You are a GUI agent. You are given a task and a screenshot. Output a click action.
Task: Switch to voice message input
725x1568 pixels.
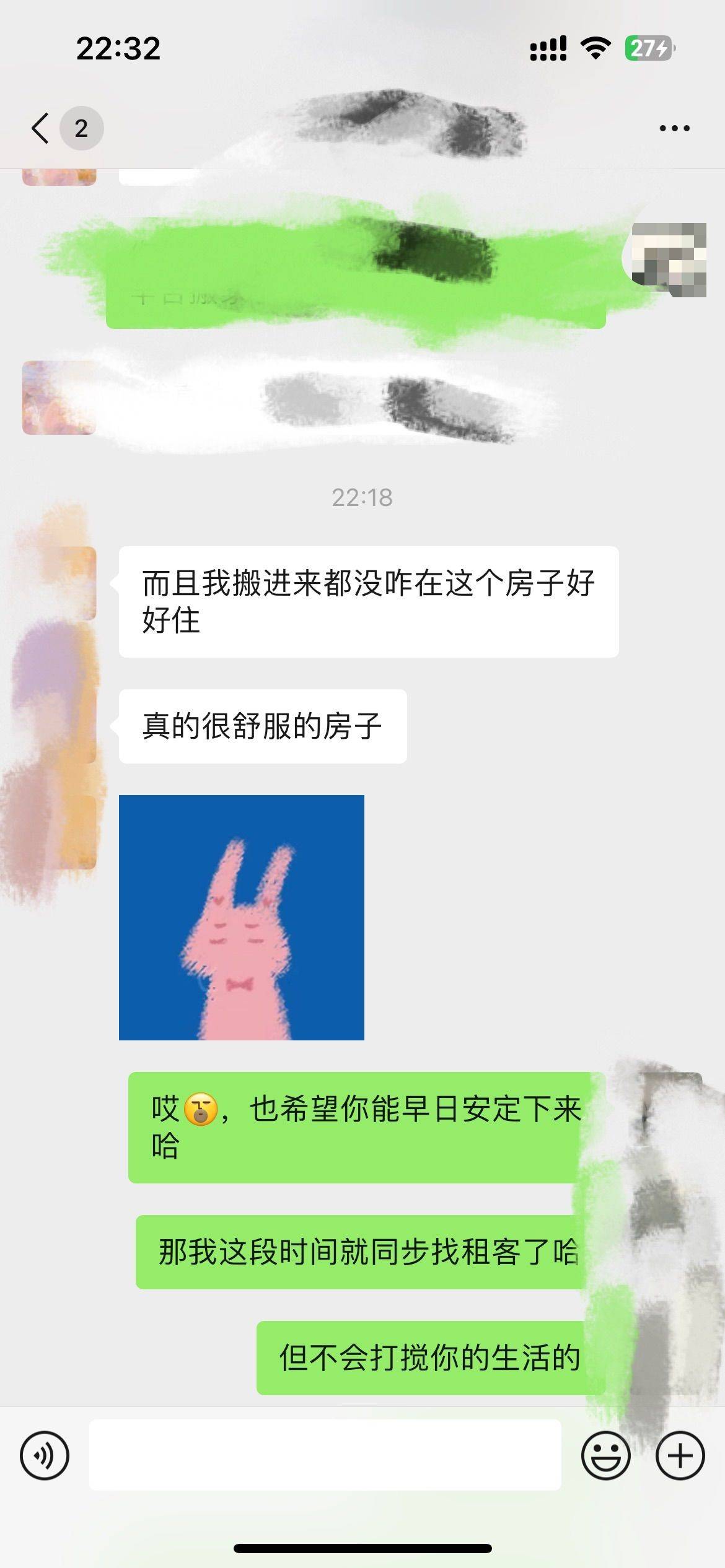click(45, 1455)
